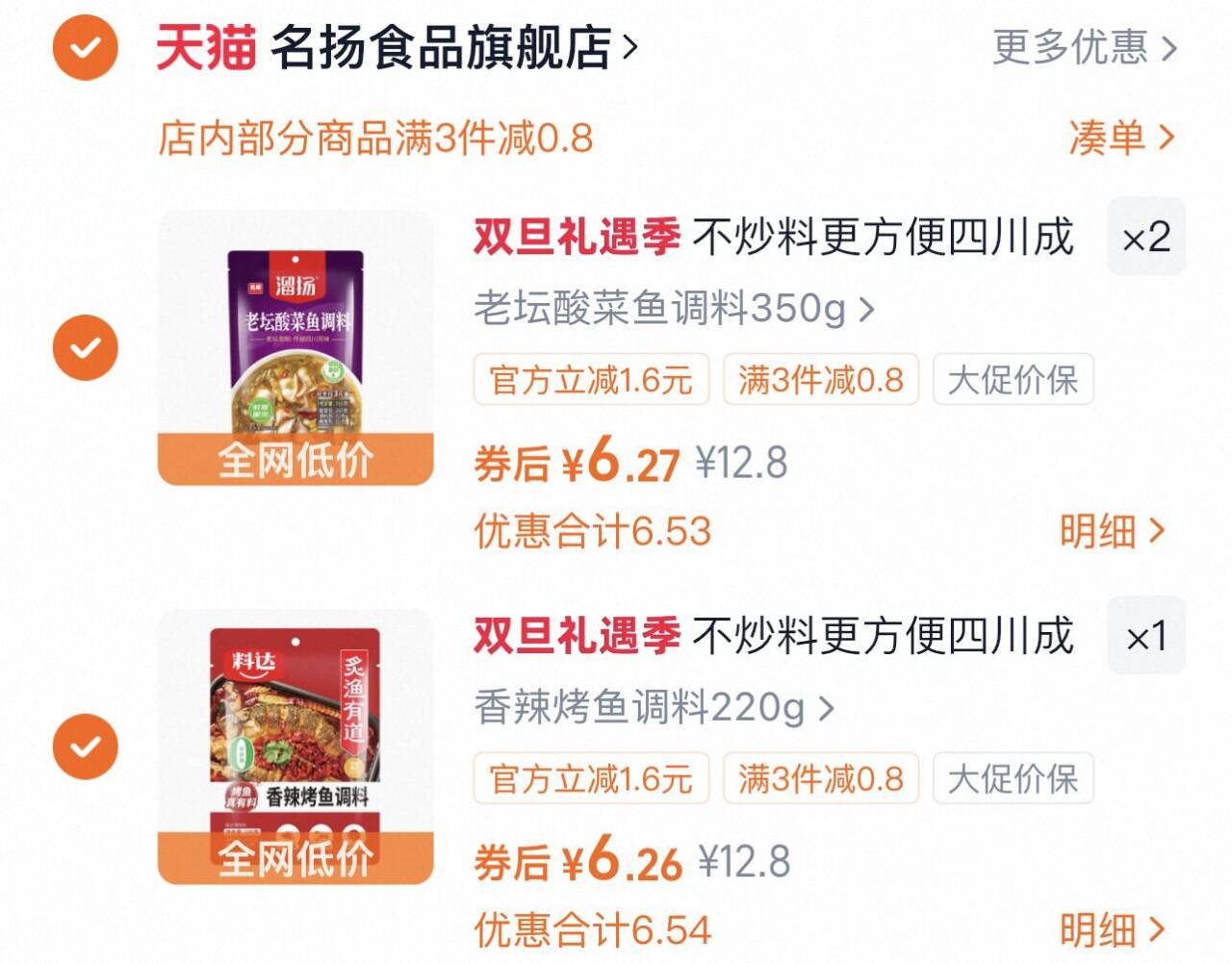Open the 名扬食品旗舰店 store page

452,47
